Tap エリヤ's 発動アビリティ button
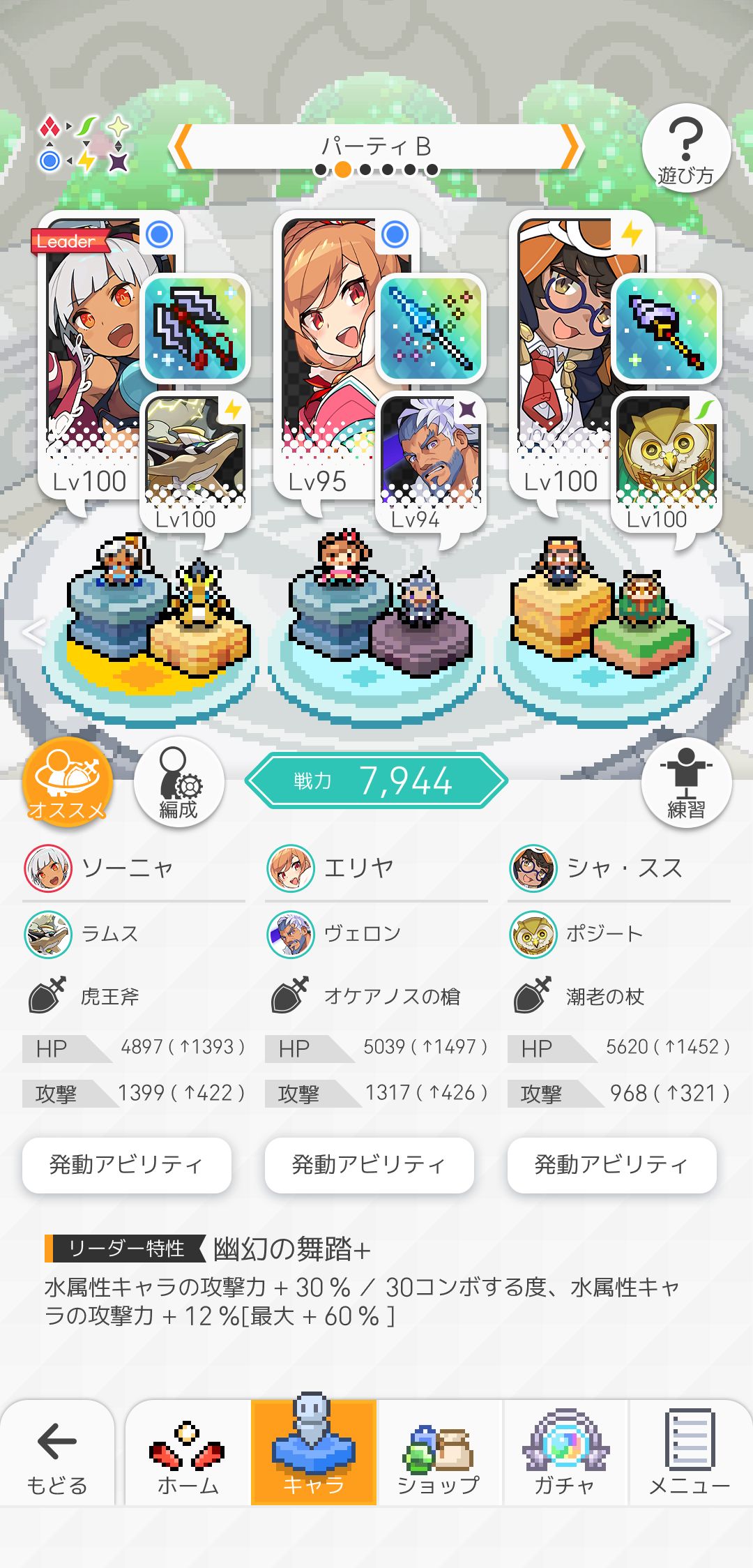 point(370,1163)
